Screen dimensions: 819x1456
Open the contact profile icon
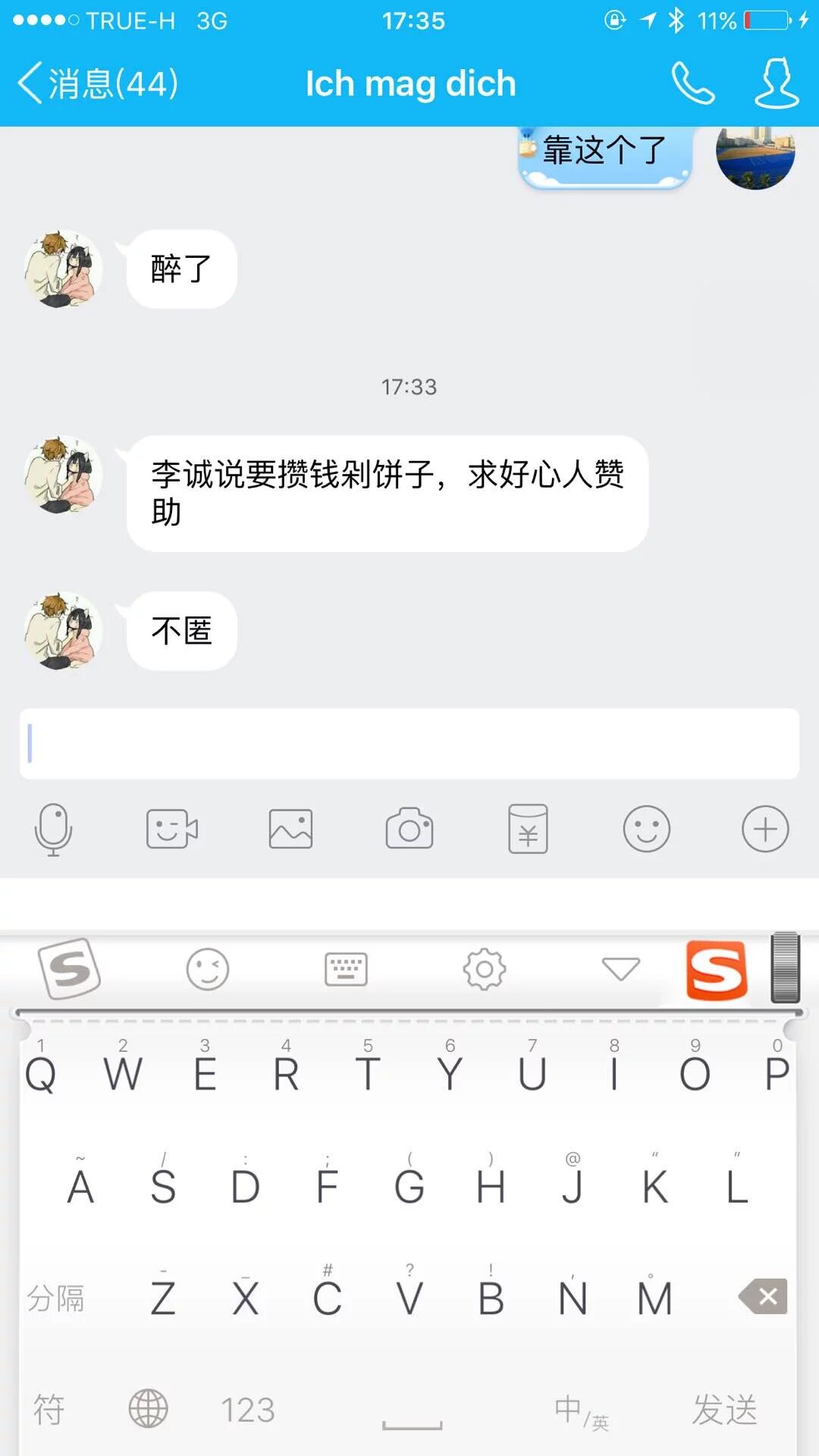click(x=776, y=83)
